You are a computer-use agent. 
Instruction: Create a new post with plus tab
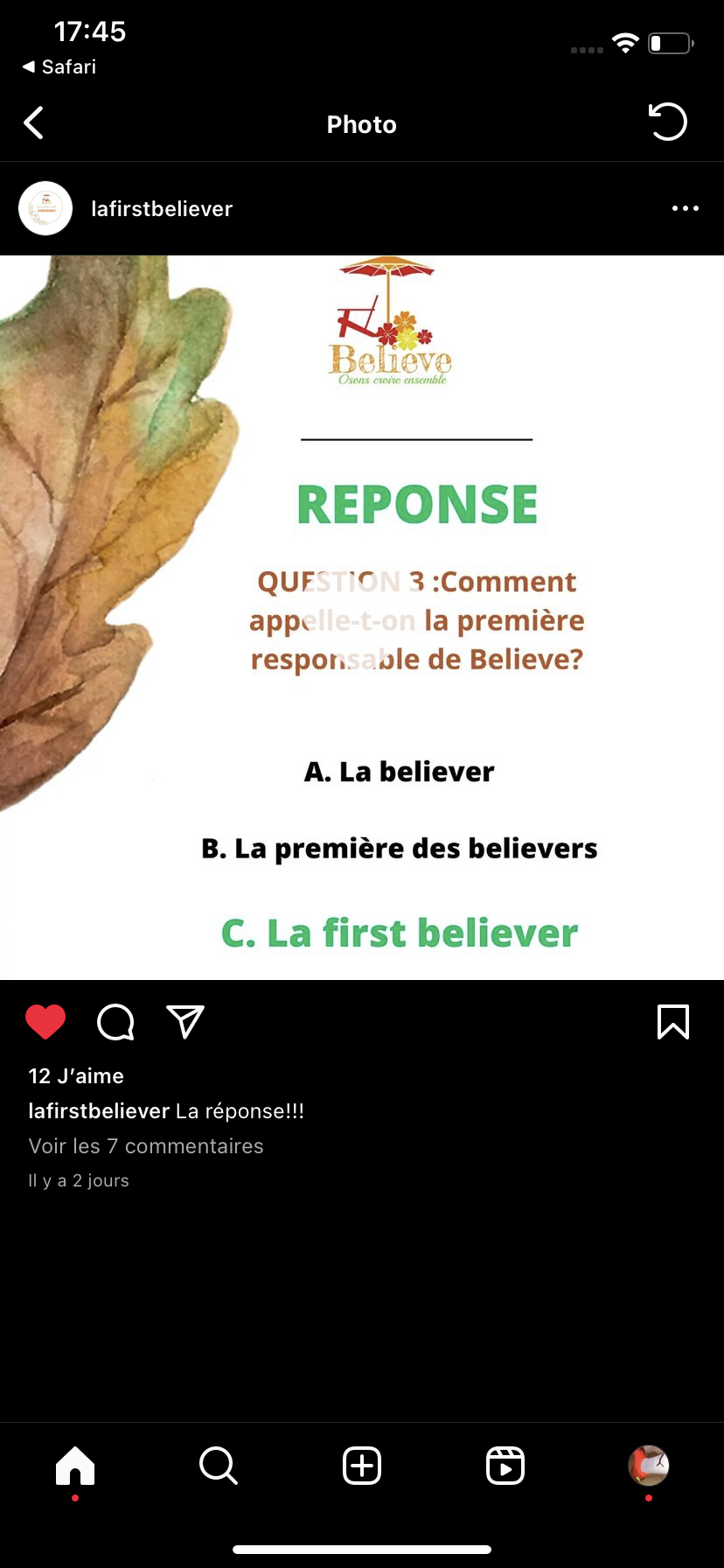tap(362, 1465)
